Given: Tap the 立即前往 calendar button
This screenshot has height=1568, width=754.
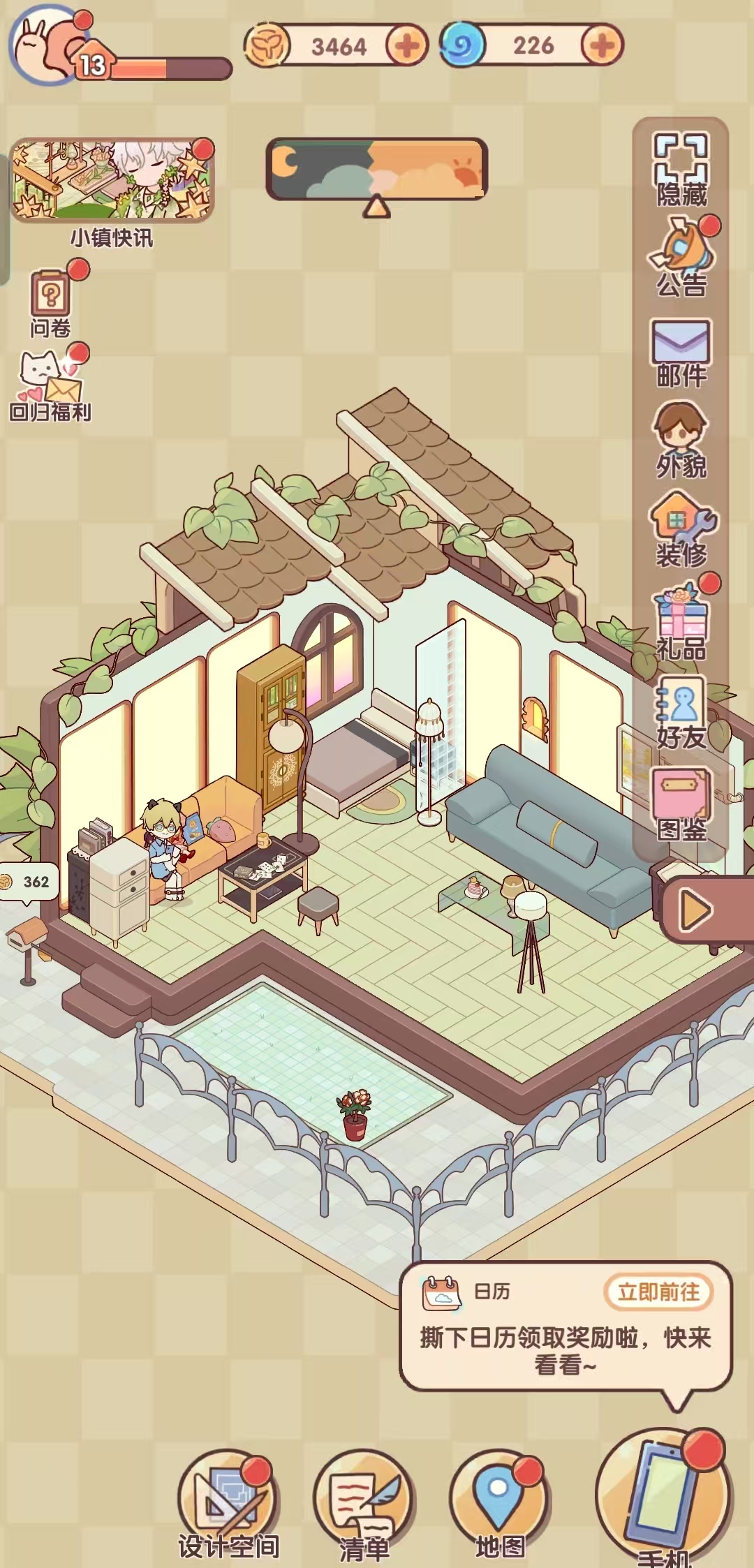Looking at the screenshot, I should [x=658, y=1292].
